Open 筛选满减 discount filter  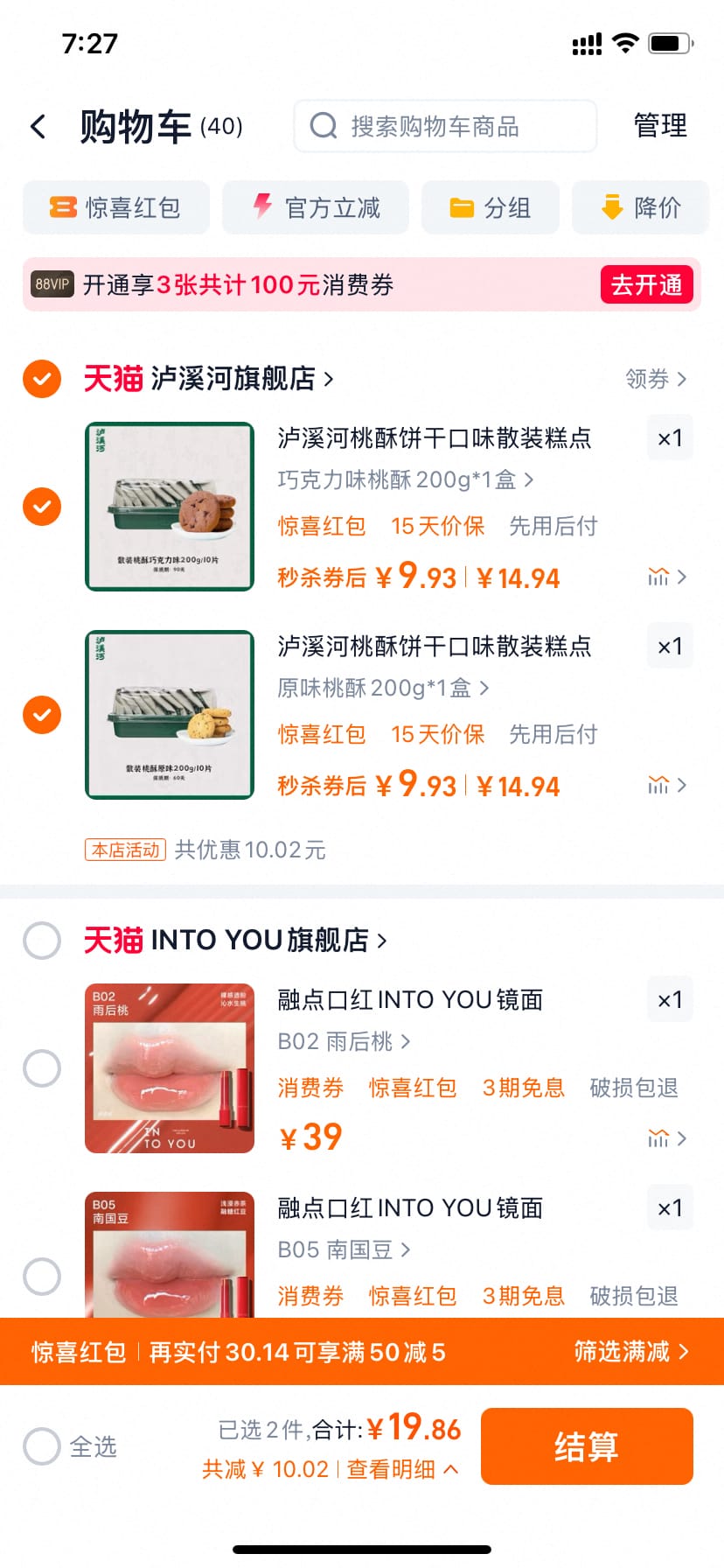pos(630,1352)
